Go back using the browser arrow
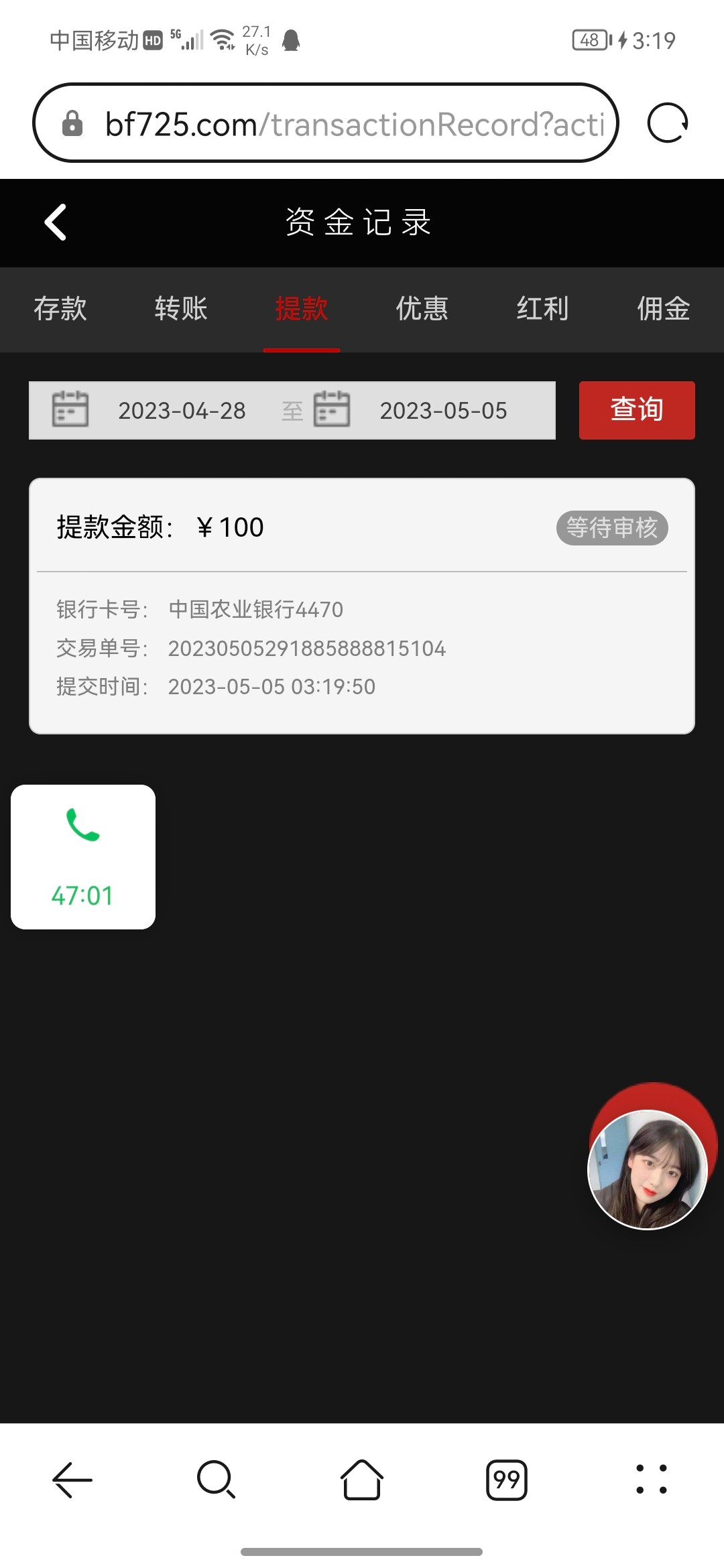The image size is (724, 1568). coord(72,1480)
